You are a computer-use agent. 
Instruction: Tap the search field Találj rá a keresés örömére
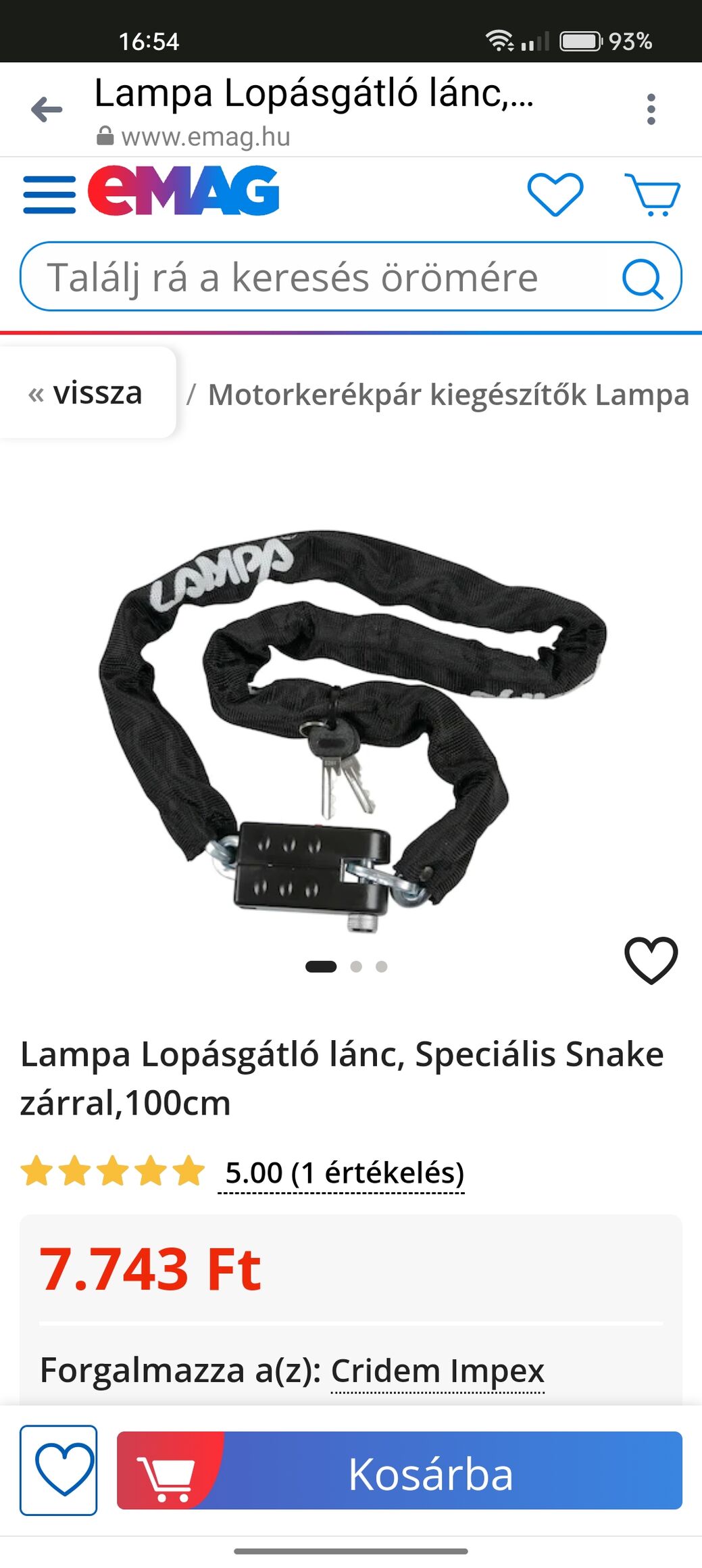point(318,277)
